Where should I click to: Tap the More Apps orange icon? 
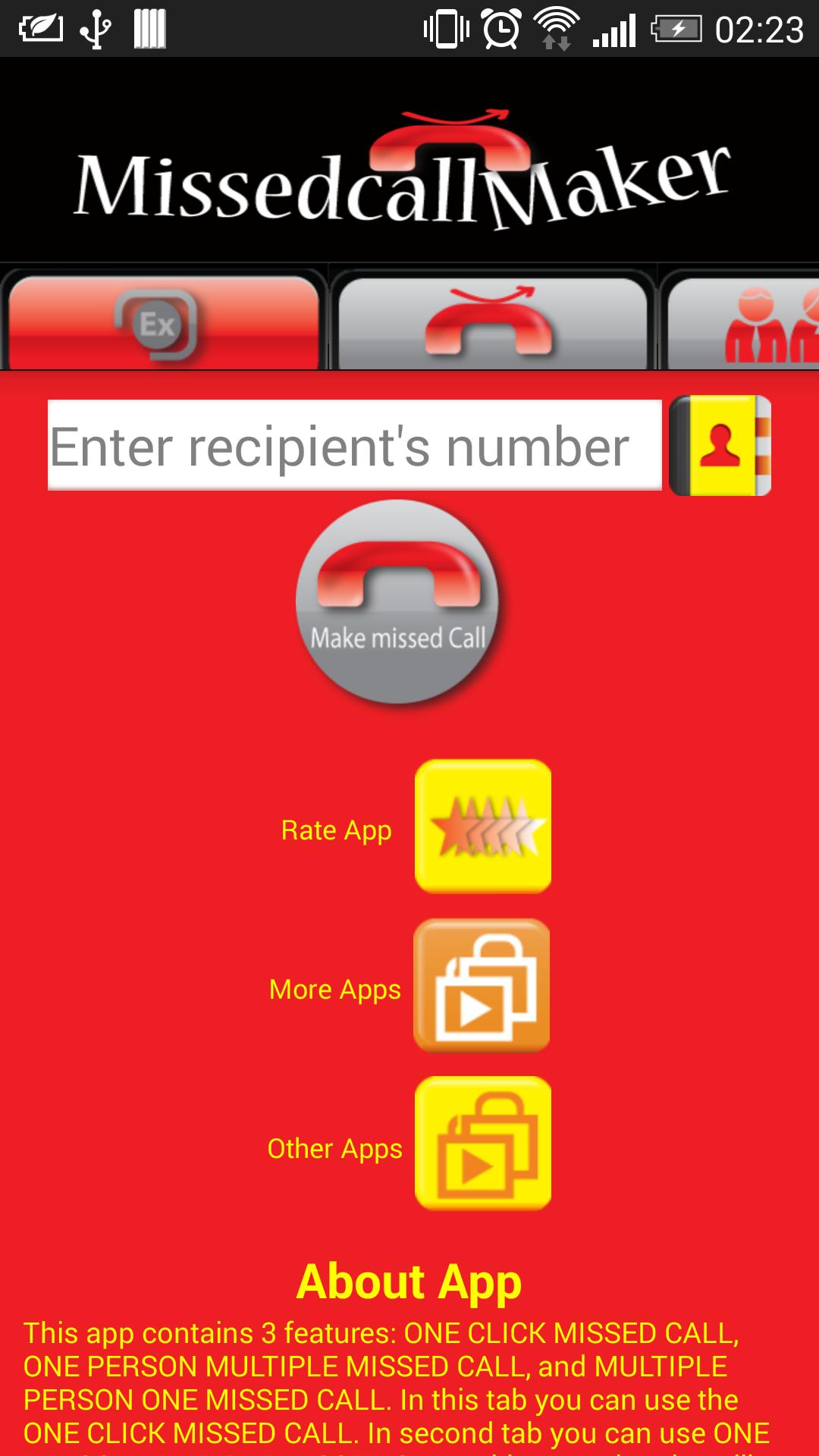point(482,987)
